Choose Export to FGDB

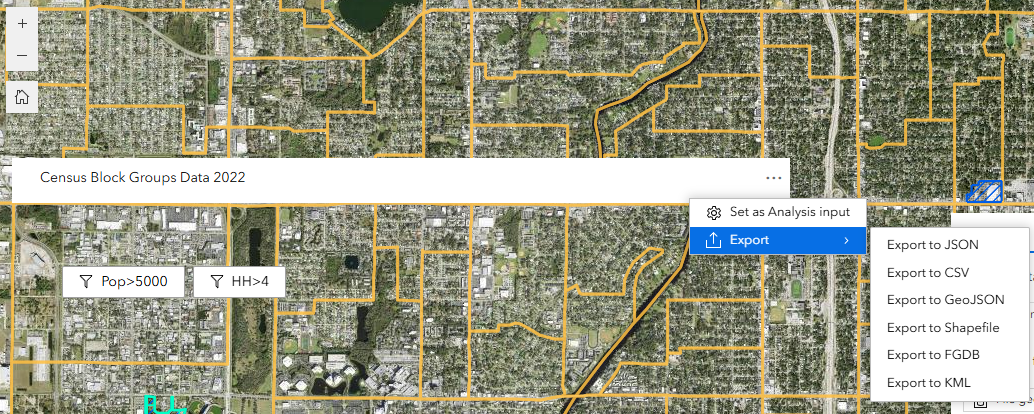932,355
